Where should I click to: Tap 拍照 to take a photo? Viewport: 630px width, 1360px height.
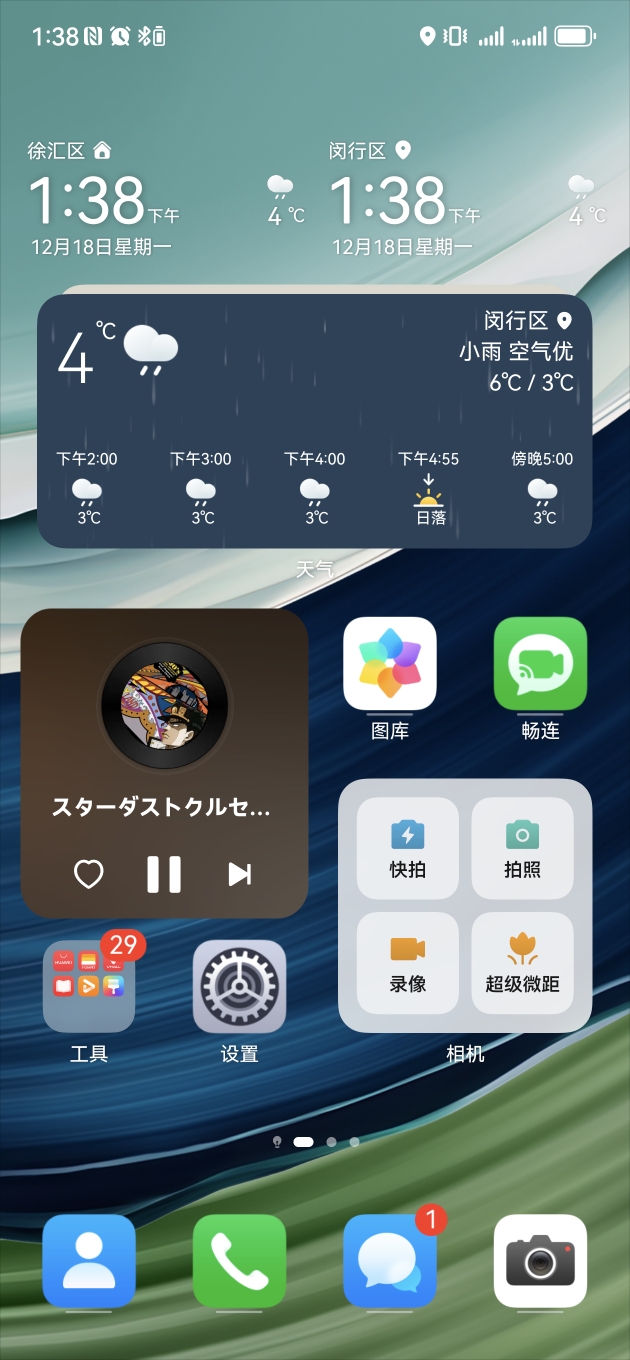(522, 848)
